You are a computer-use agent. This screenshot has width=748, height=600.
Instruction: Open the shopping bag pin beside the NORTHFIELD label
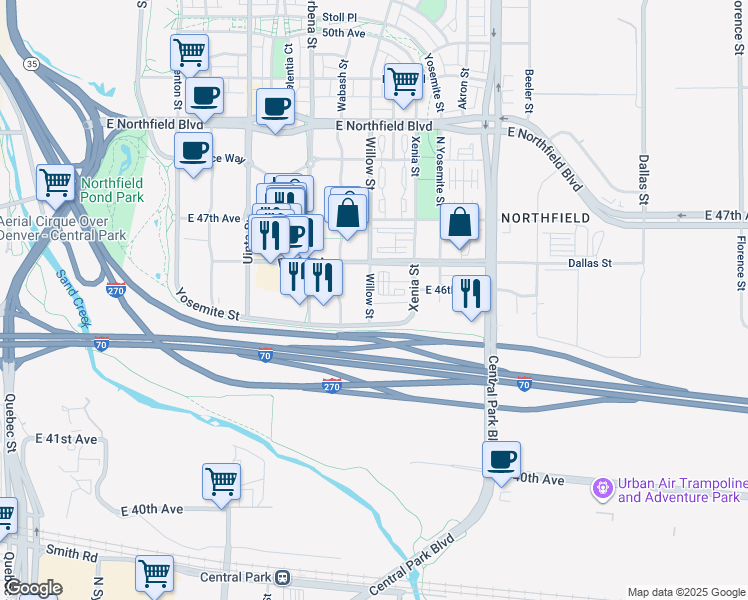pos(459,222)
